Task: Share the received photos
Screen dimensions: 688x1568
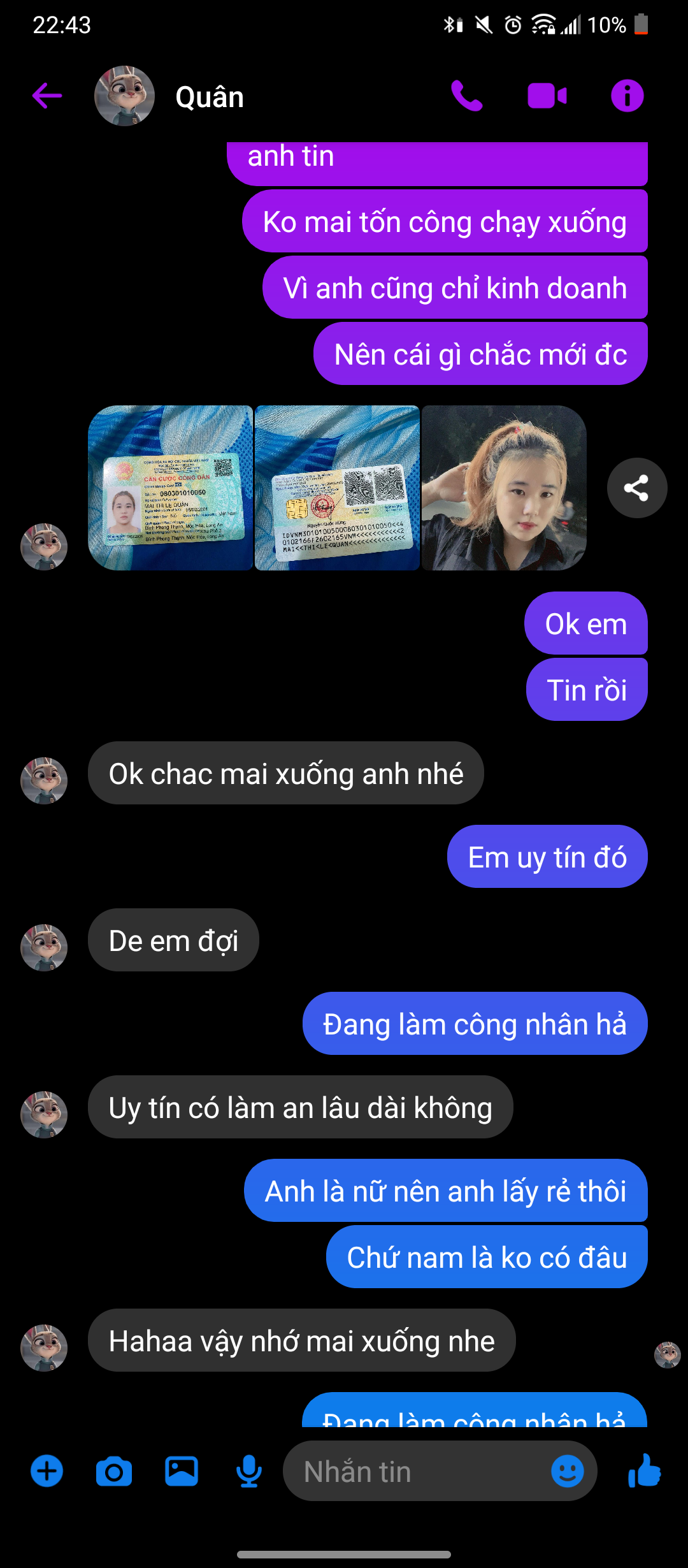Action: [636, 488]
